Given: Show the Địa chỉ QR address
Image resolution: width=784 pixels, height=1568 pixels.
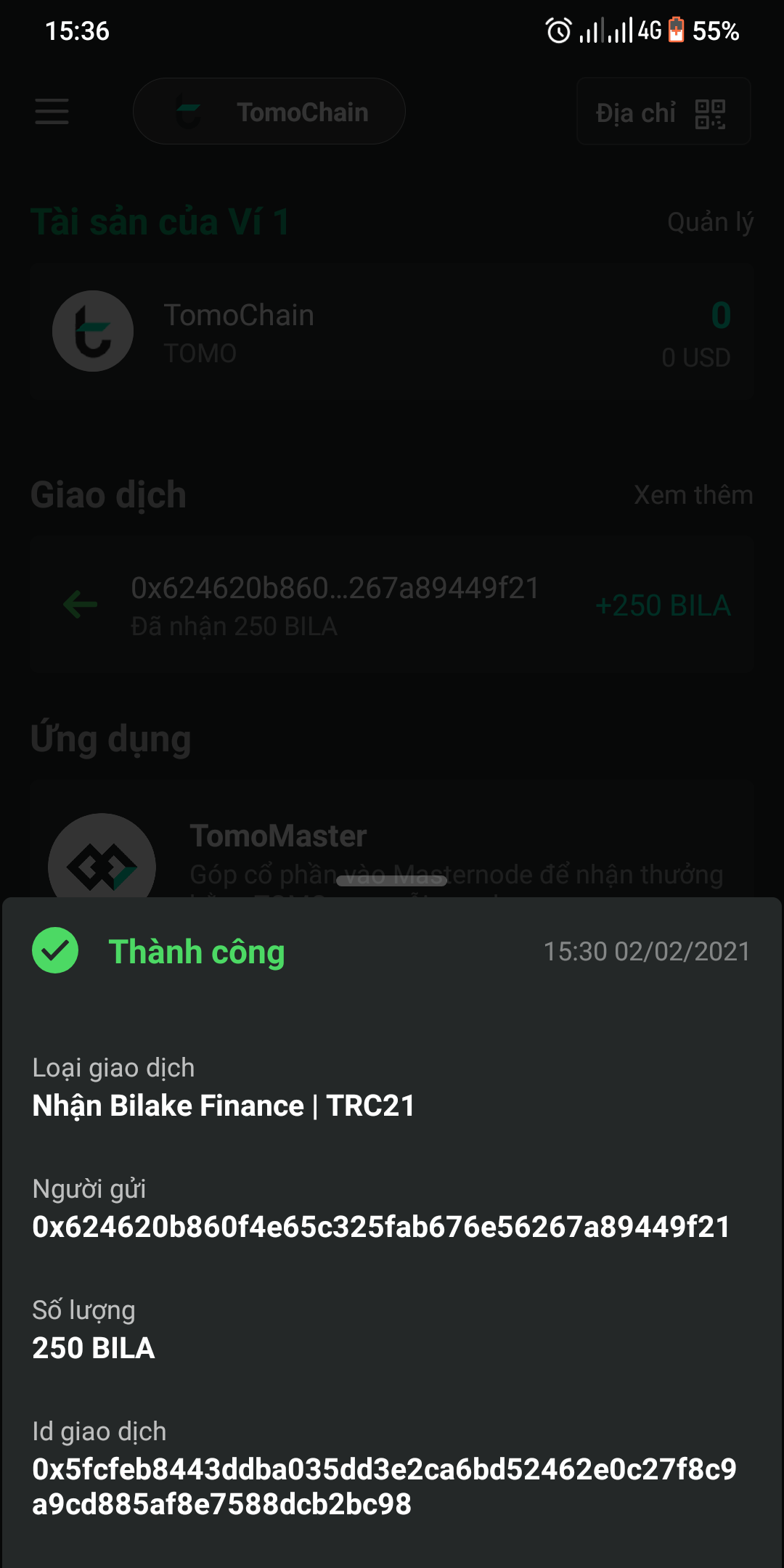Looking at the screenshot, I should pos(663,113).
